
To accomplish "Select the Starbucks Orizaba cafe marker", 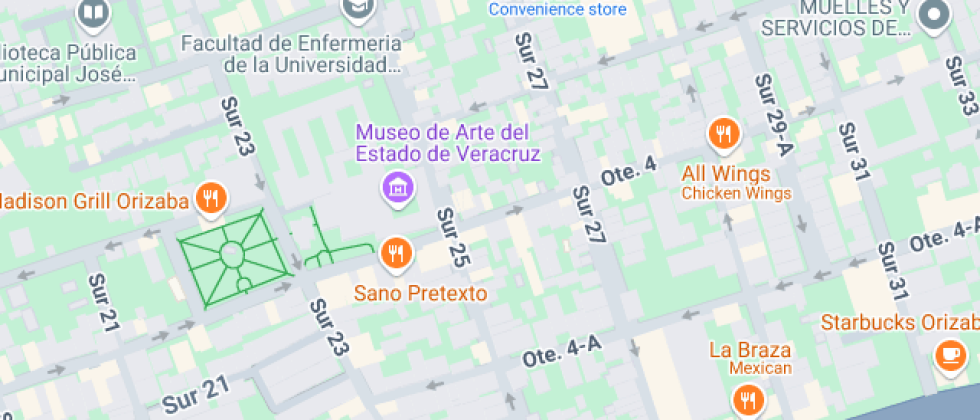I will click(947, 354).
